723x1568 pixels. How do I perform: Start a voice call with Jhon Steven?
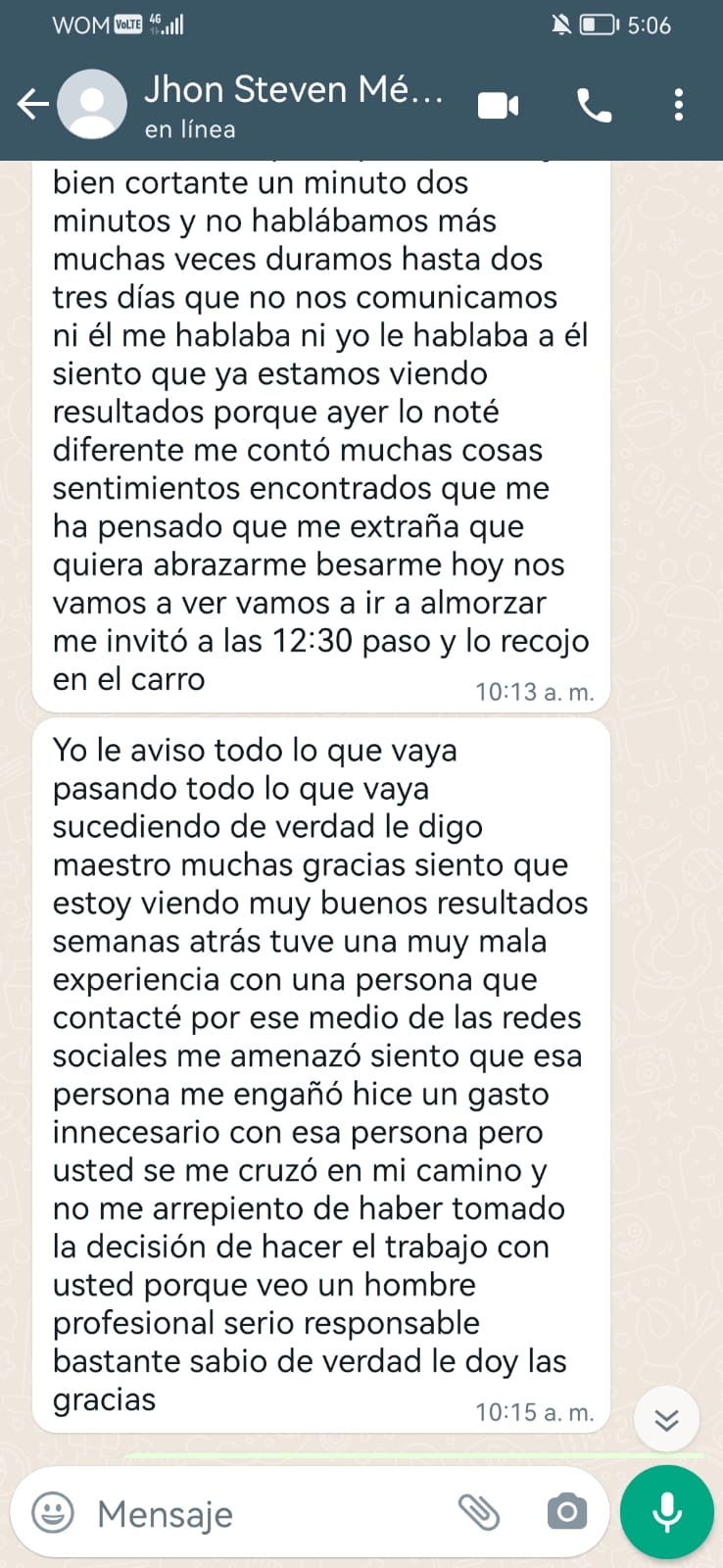pyautogui.click(x=594, y=105)
